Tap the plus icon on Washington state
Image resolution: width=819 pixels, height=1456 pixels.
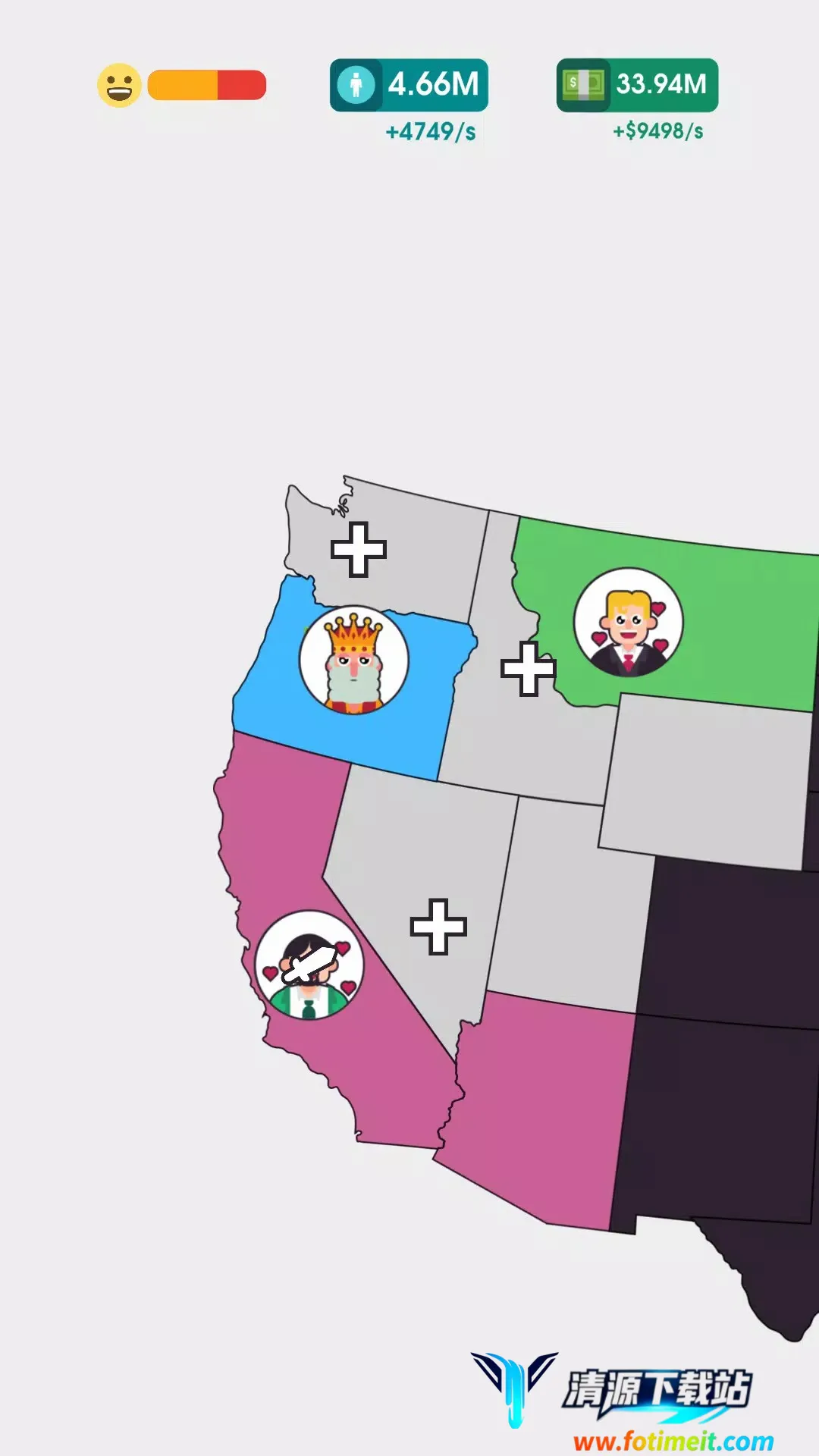[x=359, y=549]
